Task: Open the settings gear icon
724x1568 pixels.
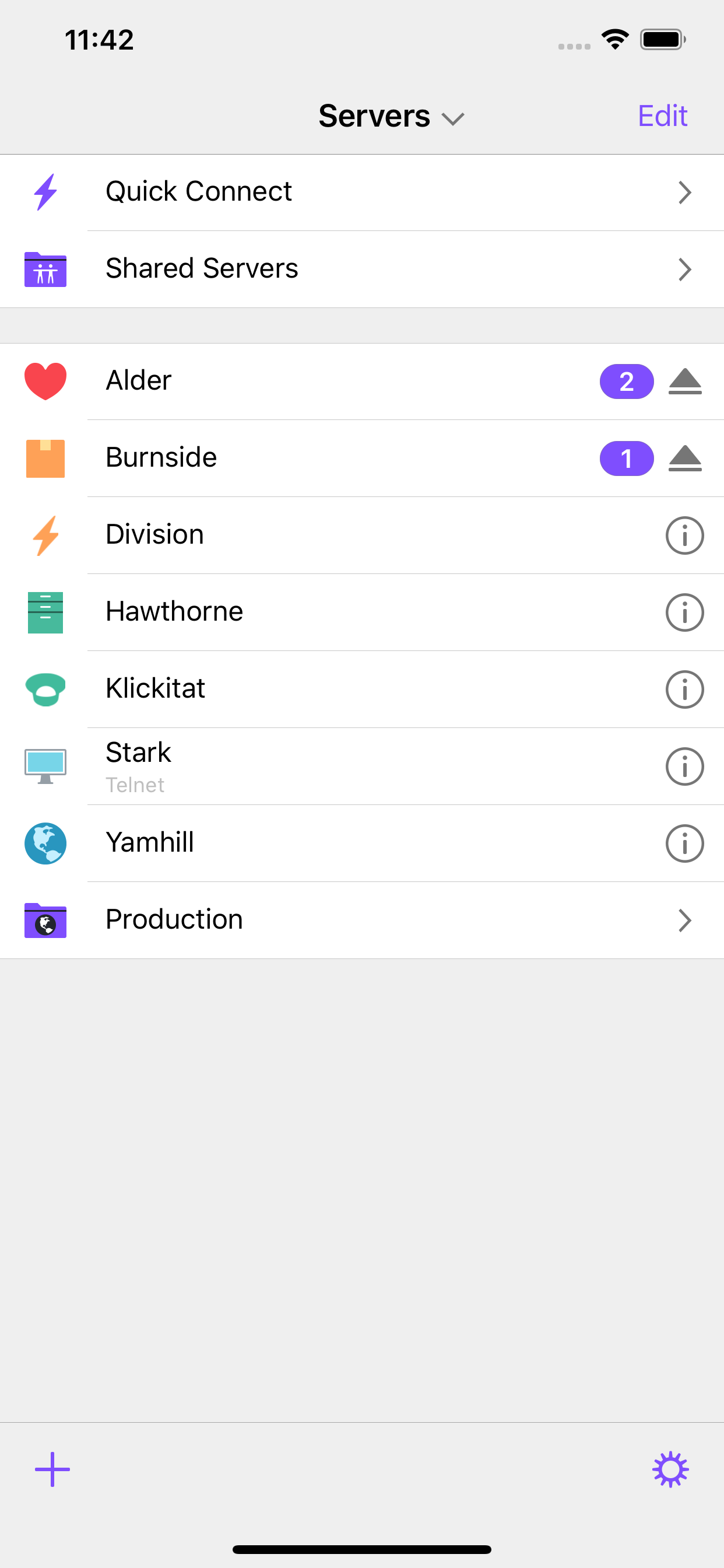Action: tap(670, 1469)
